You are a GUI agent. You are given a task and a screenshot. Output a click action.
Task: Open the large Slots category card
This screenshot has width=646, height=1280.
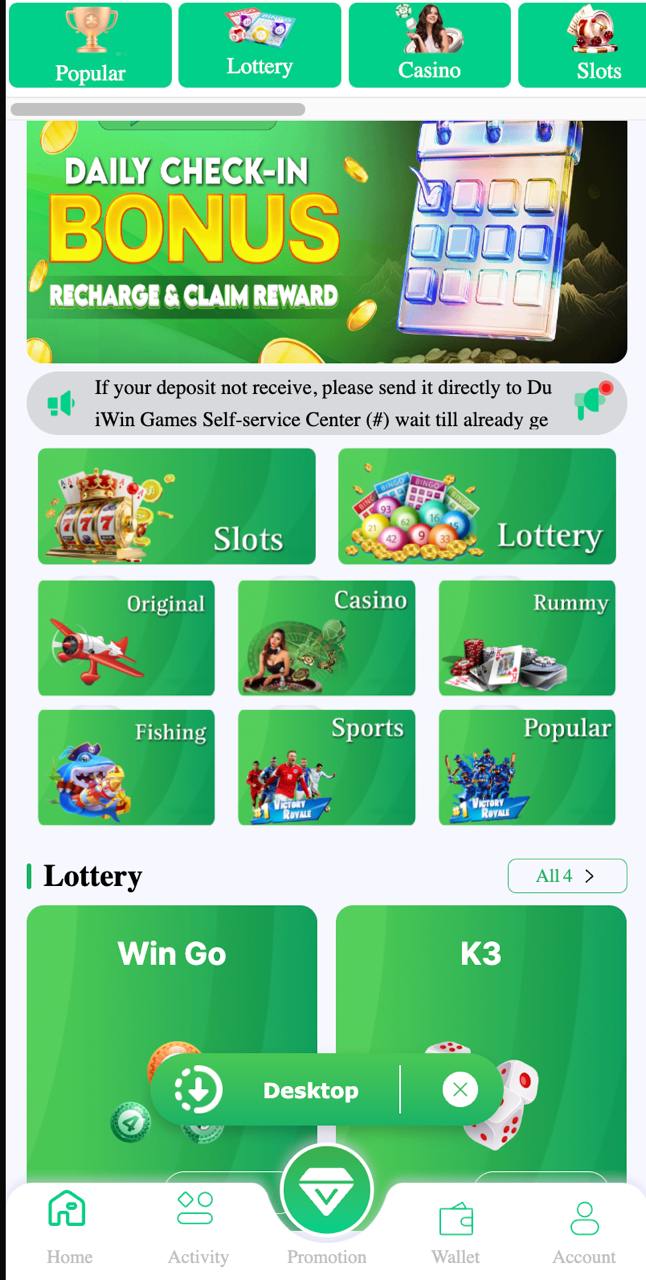pyautogui.click(x=176, y=506)
